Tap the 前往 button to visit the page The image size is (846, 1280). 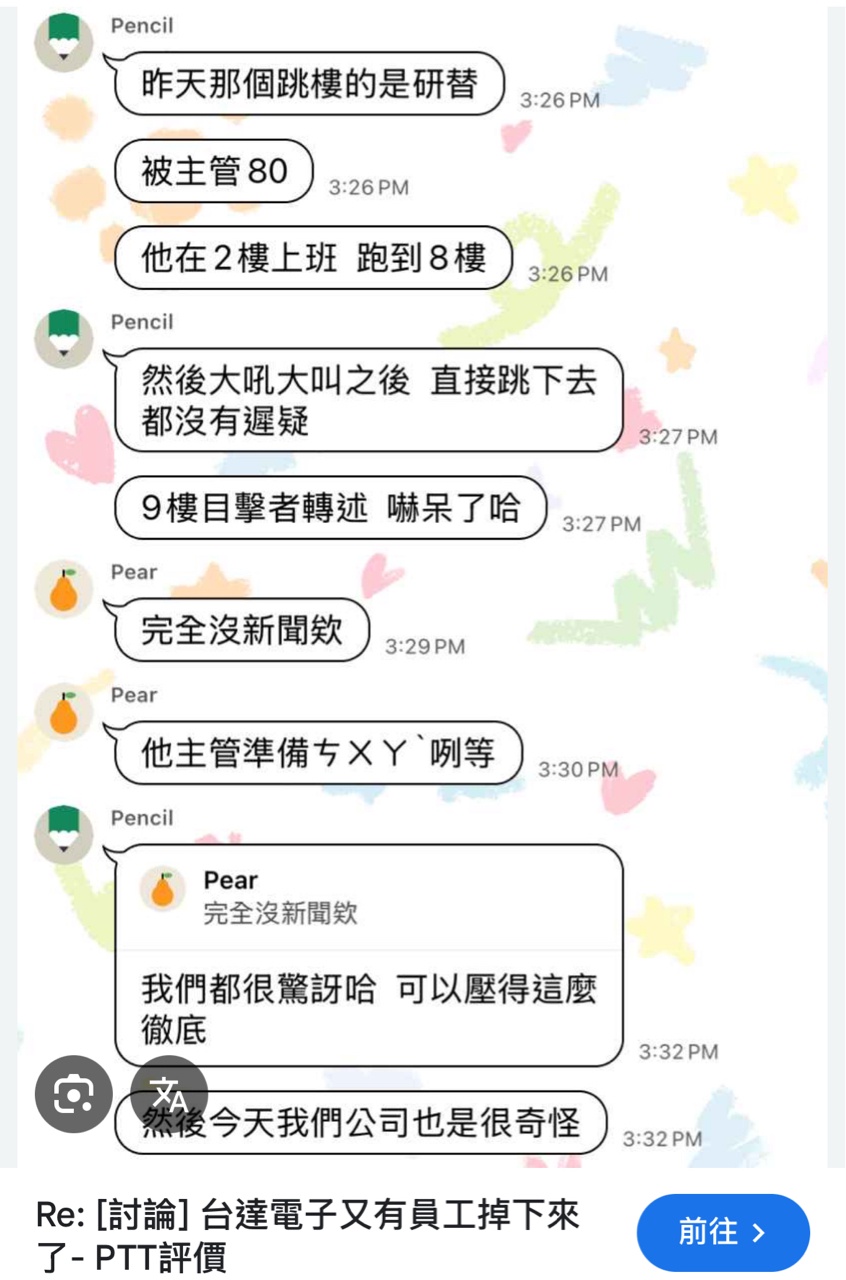pos(722,1232)
